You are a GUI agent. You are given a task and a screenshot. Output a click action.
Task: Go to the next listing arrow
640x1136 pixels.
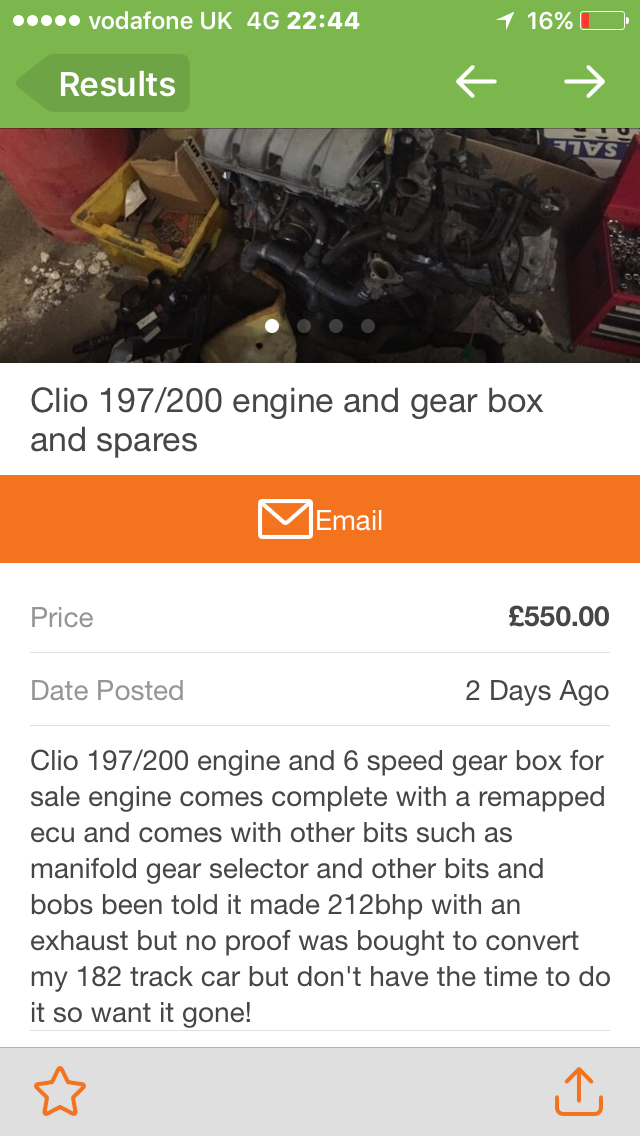[584, 83]
